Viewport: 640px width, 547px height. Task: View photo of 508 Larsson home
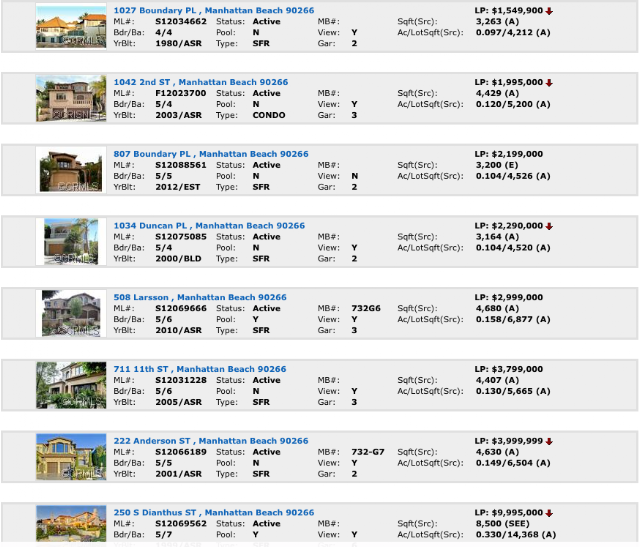70,313
